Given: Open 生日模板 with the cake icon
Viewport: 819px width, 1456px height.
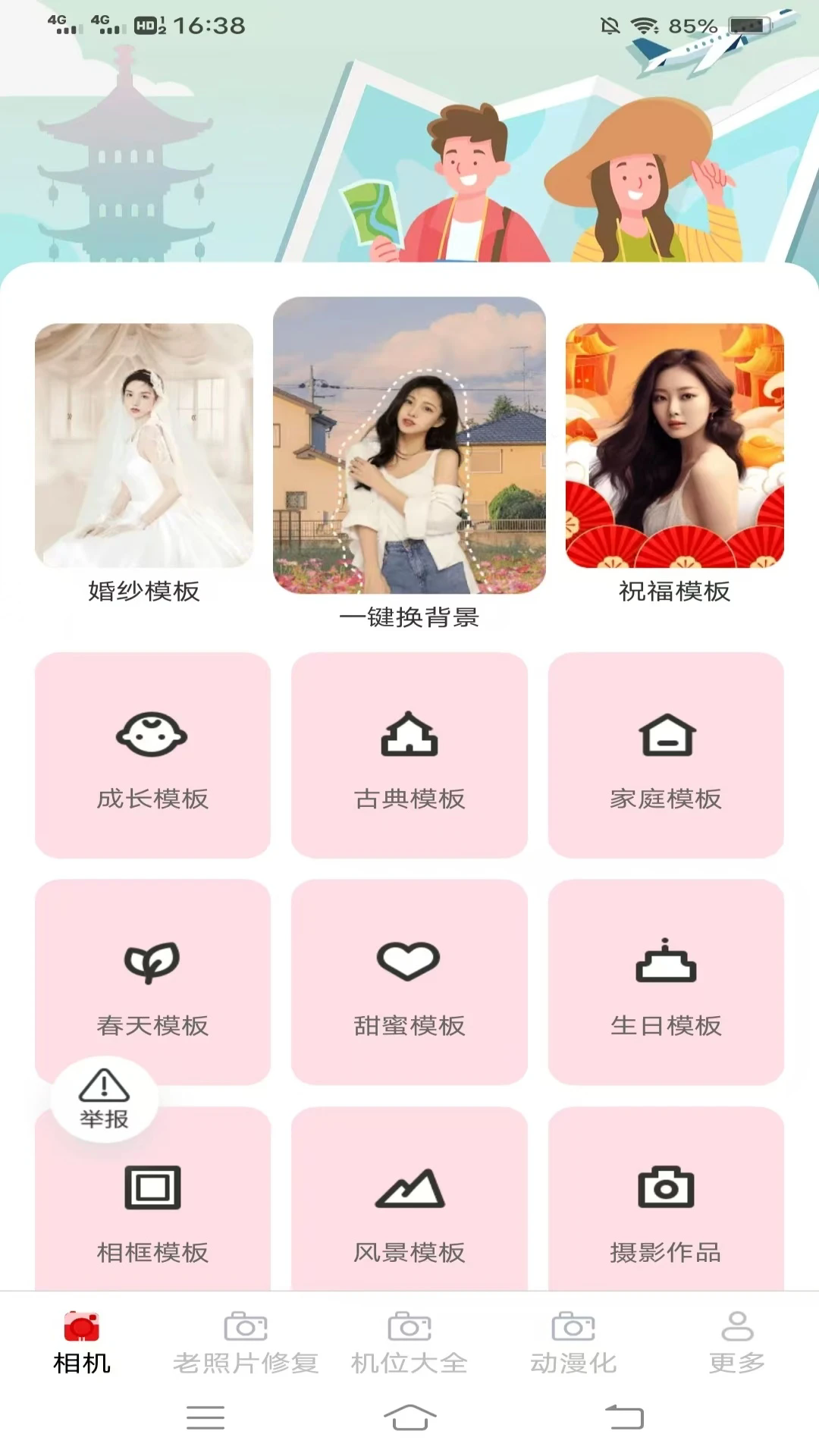Looking at the screenshot, I should click(x=666, y=962).
